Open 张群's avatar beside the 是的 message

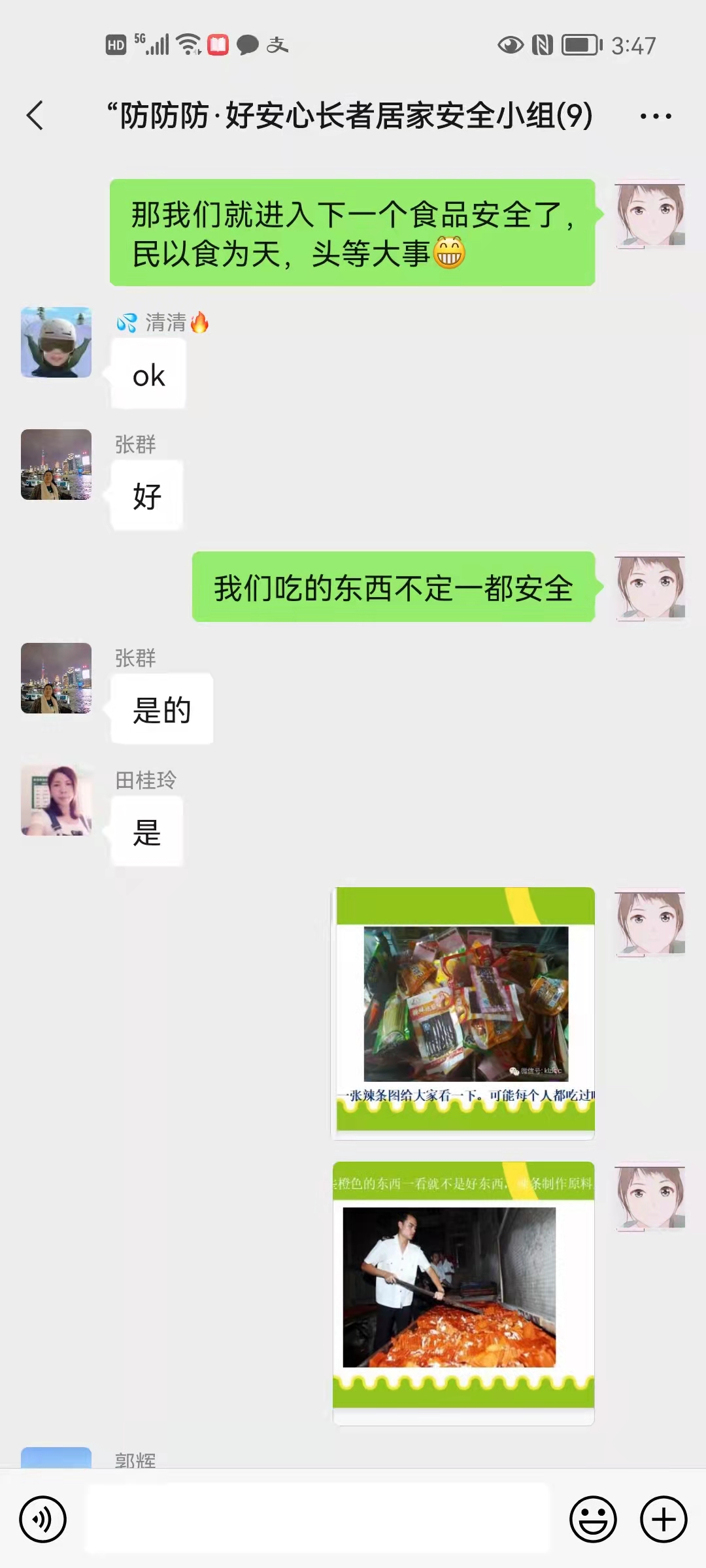click(56, 678)
